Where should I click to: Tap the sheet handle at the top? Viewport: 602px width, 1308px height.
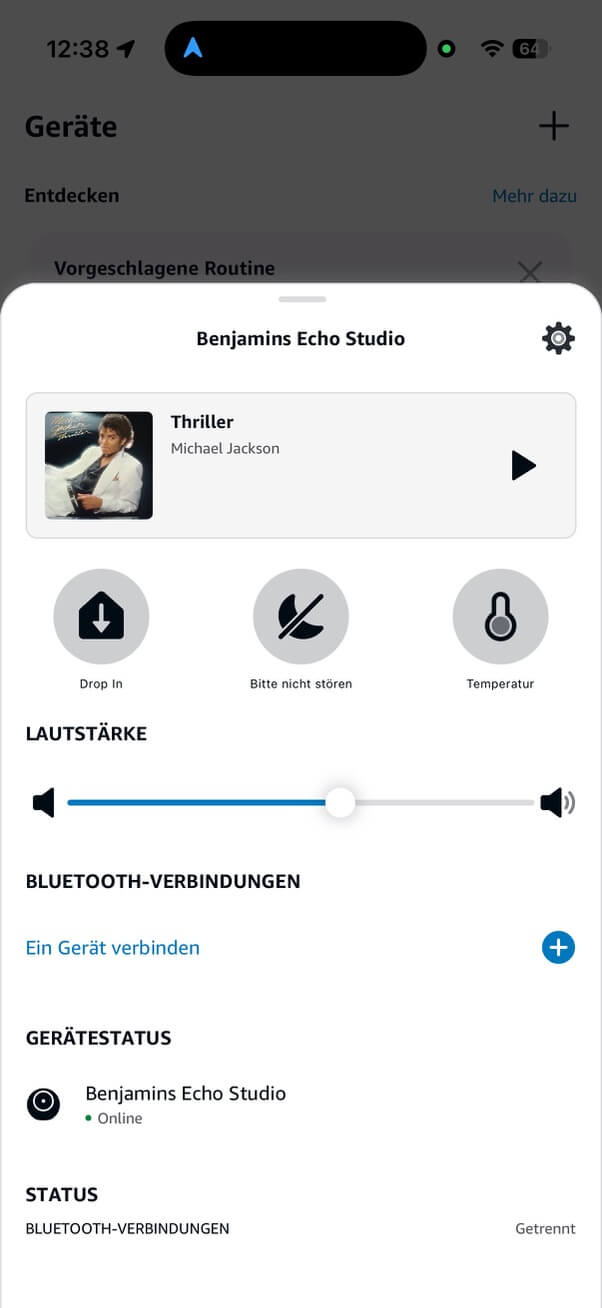click(x=302, y=299)
